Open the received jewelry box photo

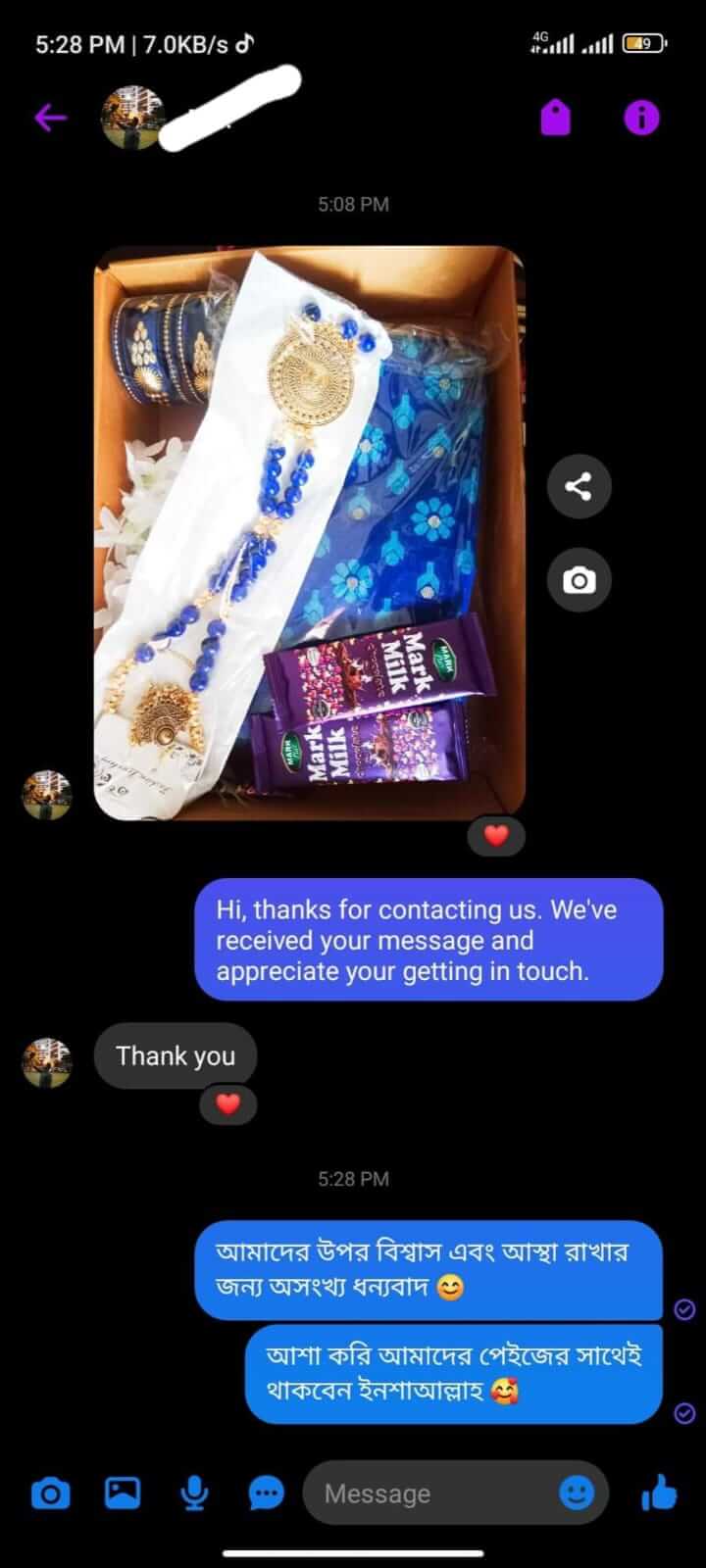[309, 533]
